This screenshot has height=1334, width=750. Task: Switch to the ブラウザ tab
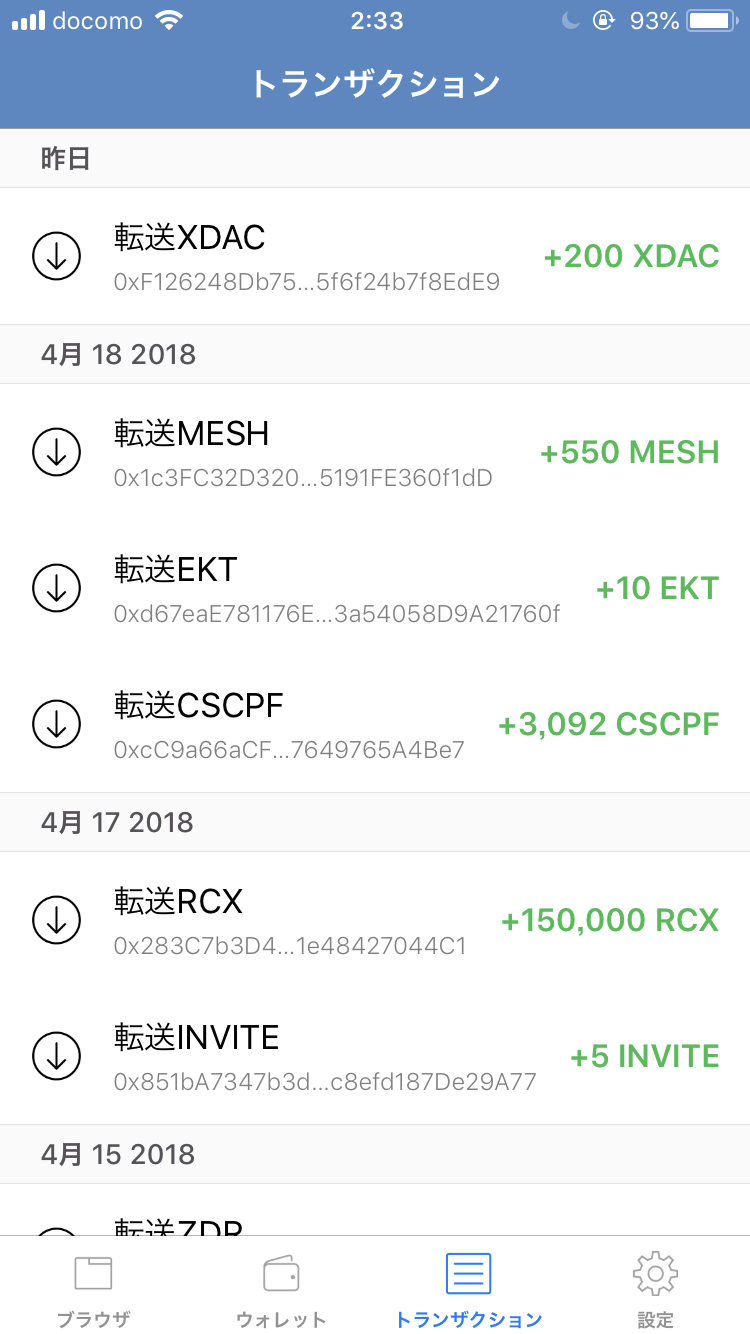tap(94, 1288)
